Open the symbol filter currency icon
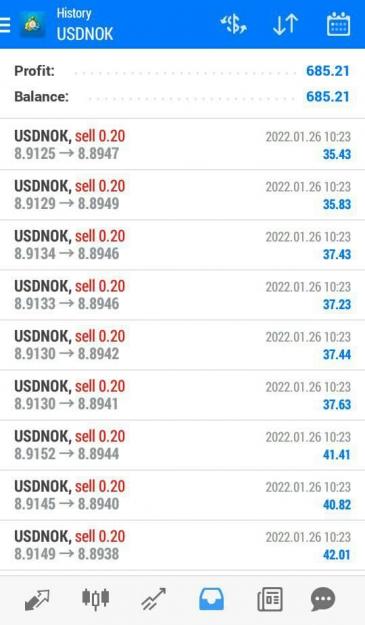The width and height of the screenshot is (365, 625). pyautogui.click(x=234, y=24)
